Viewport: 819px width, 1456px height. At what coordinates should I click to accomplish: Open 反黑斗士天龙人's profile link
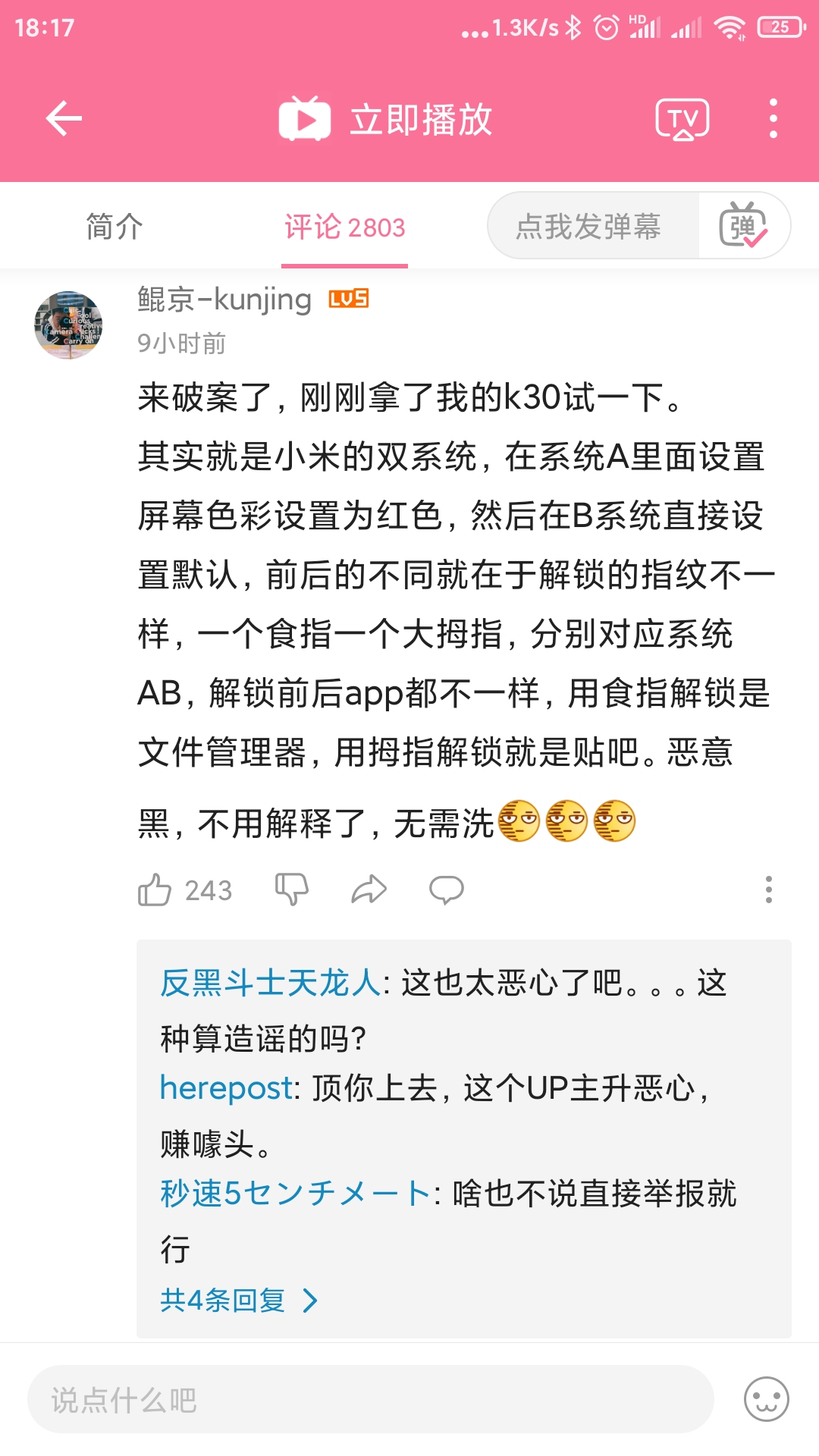click(x=270, y=983)
